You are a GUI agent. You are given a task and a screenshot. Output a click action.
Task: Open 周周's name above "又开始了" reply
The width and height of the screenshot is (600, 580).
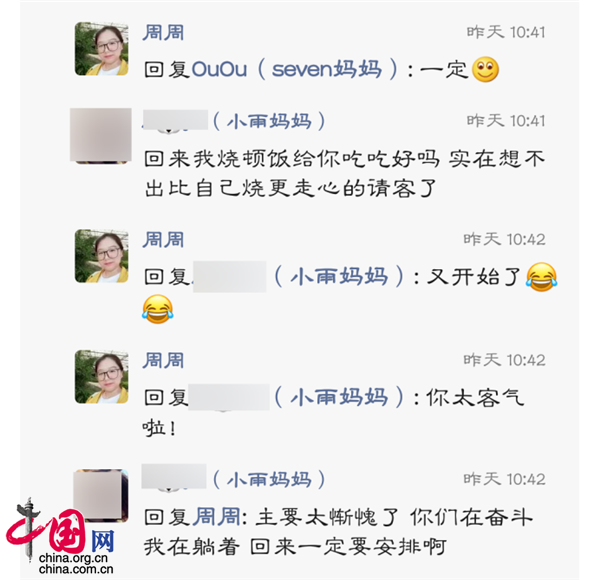click(x=163, y=239)
